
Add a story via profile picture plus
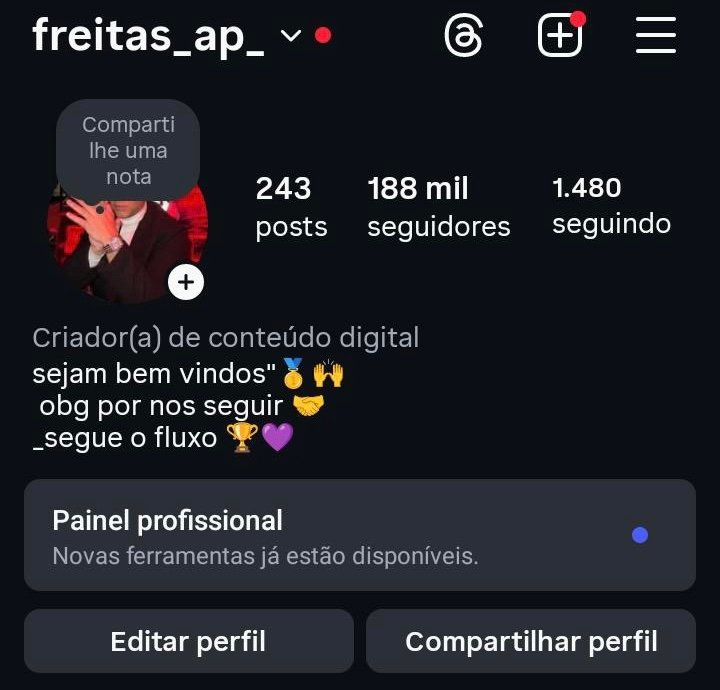[186, 283]
